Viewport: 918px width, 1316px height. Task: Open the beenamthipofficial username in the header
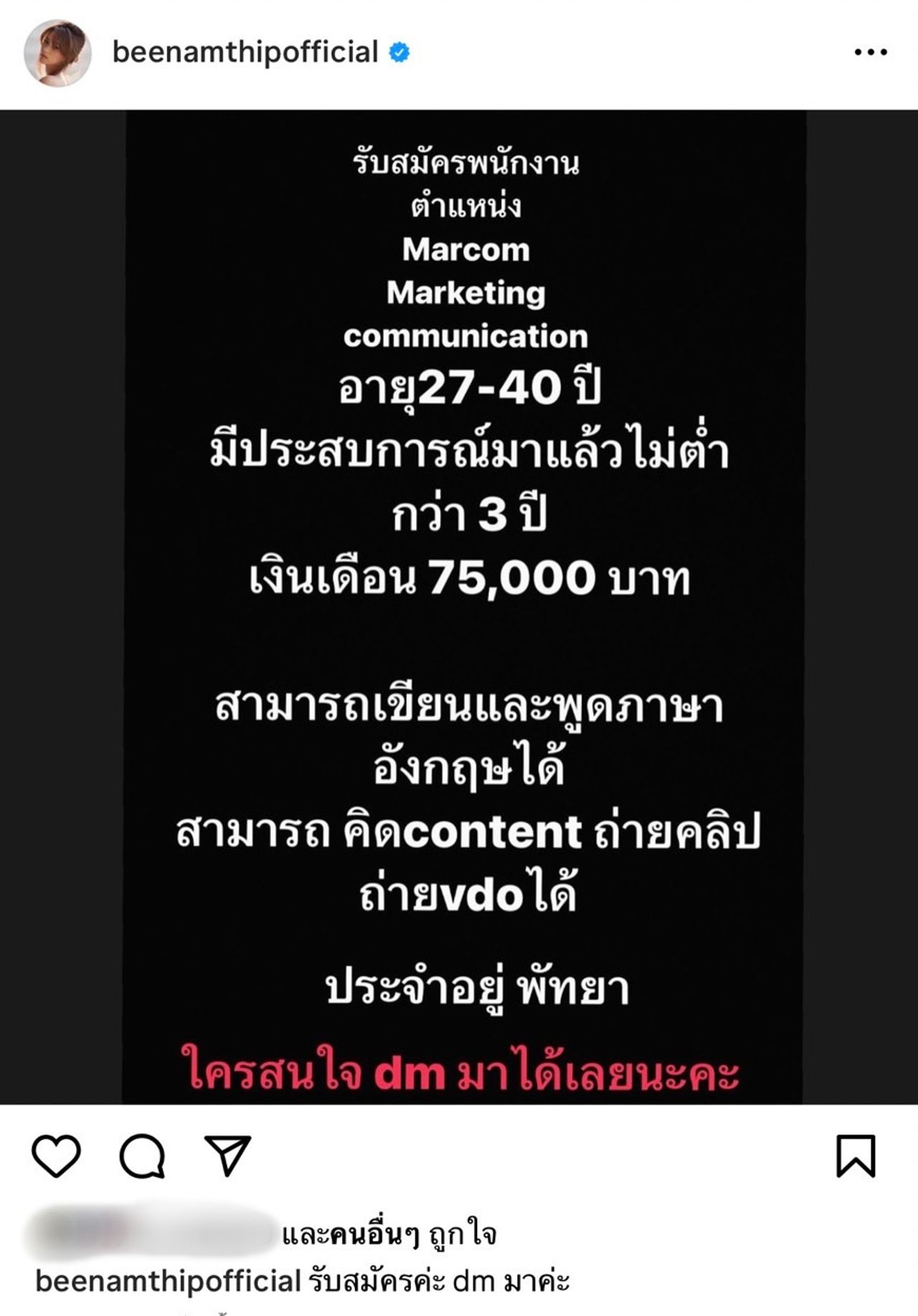click(x=245, y=52)
